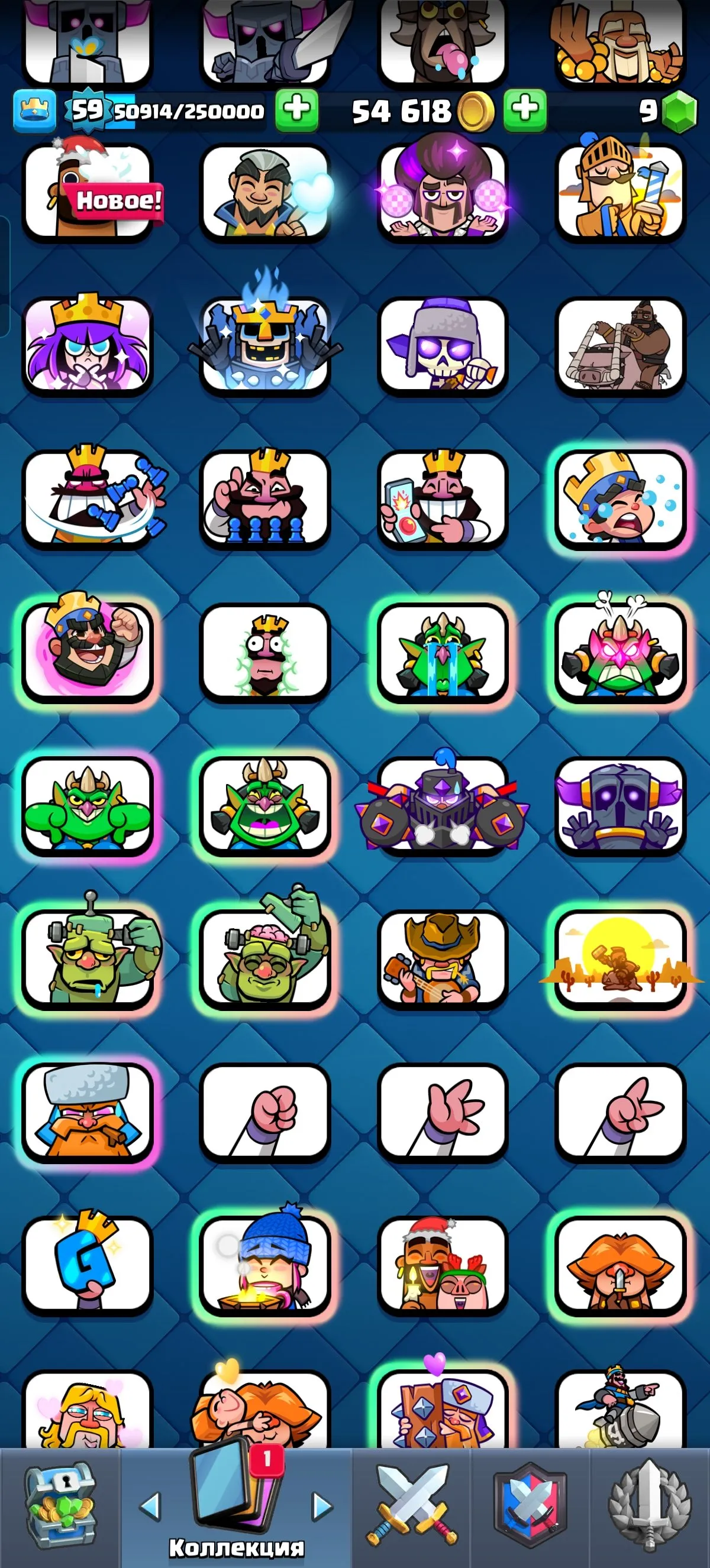The width and height of the screenshot is (710, 1568).
Task: Select the drooling Frankenstein goblin emote
Action: [88, 962]
